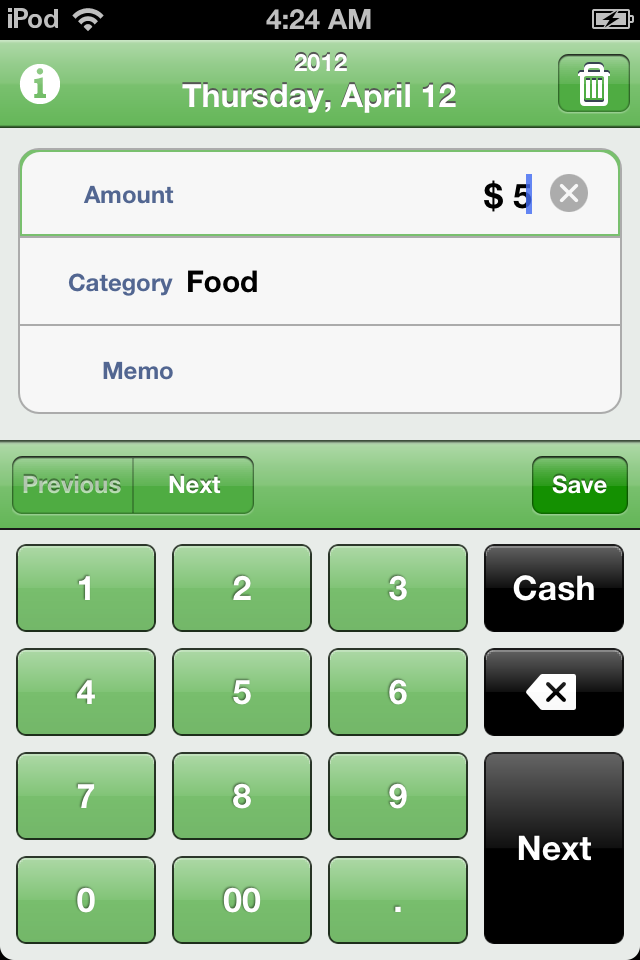The height and width of the screenshot is (960, 640).
Task: Jump to next field in the toolbar
Action: click(194, 485)
